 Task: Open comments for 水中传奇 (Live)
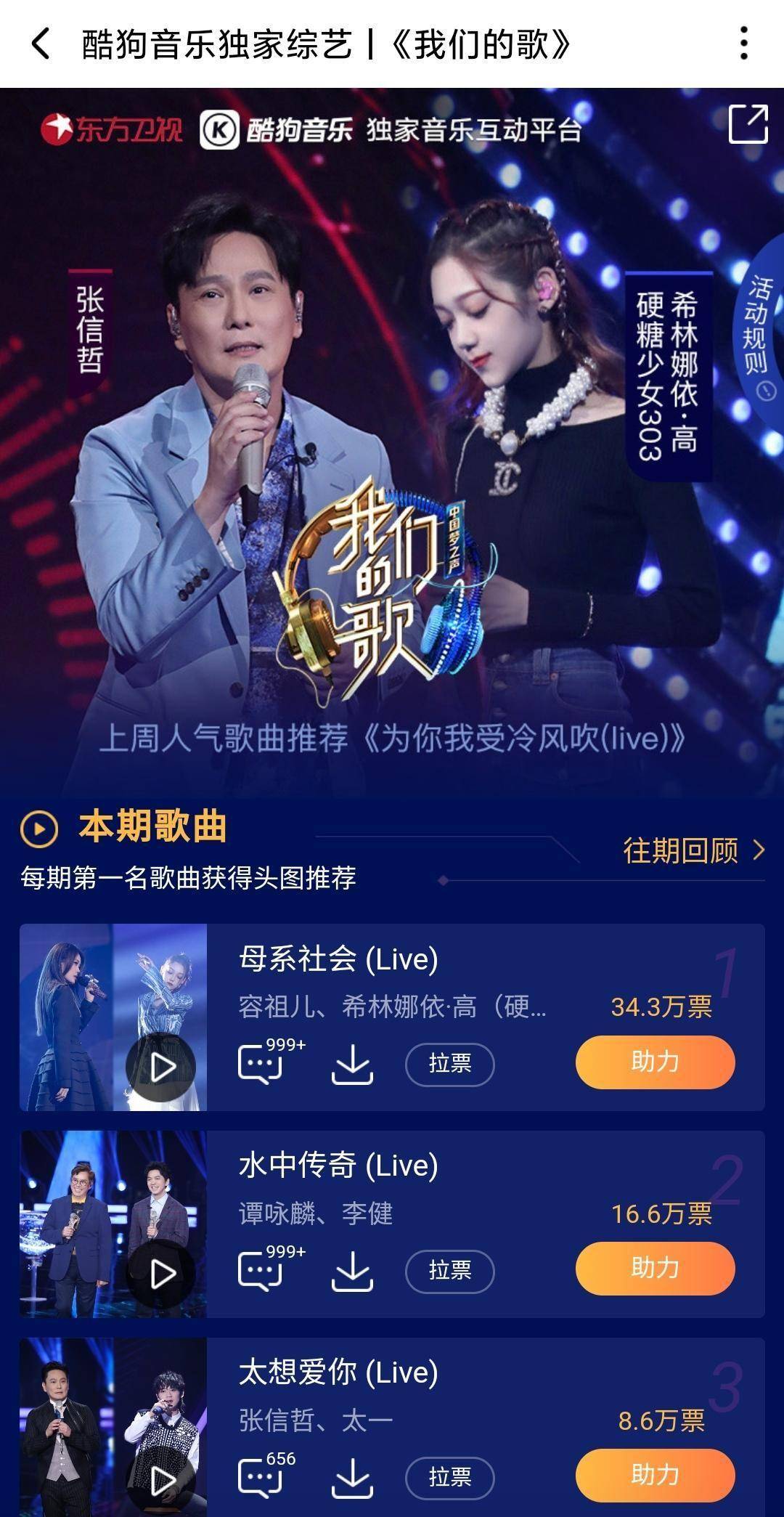(x=270, y=1268)
